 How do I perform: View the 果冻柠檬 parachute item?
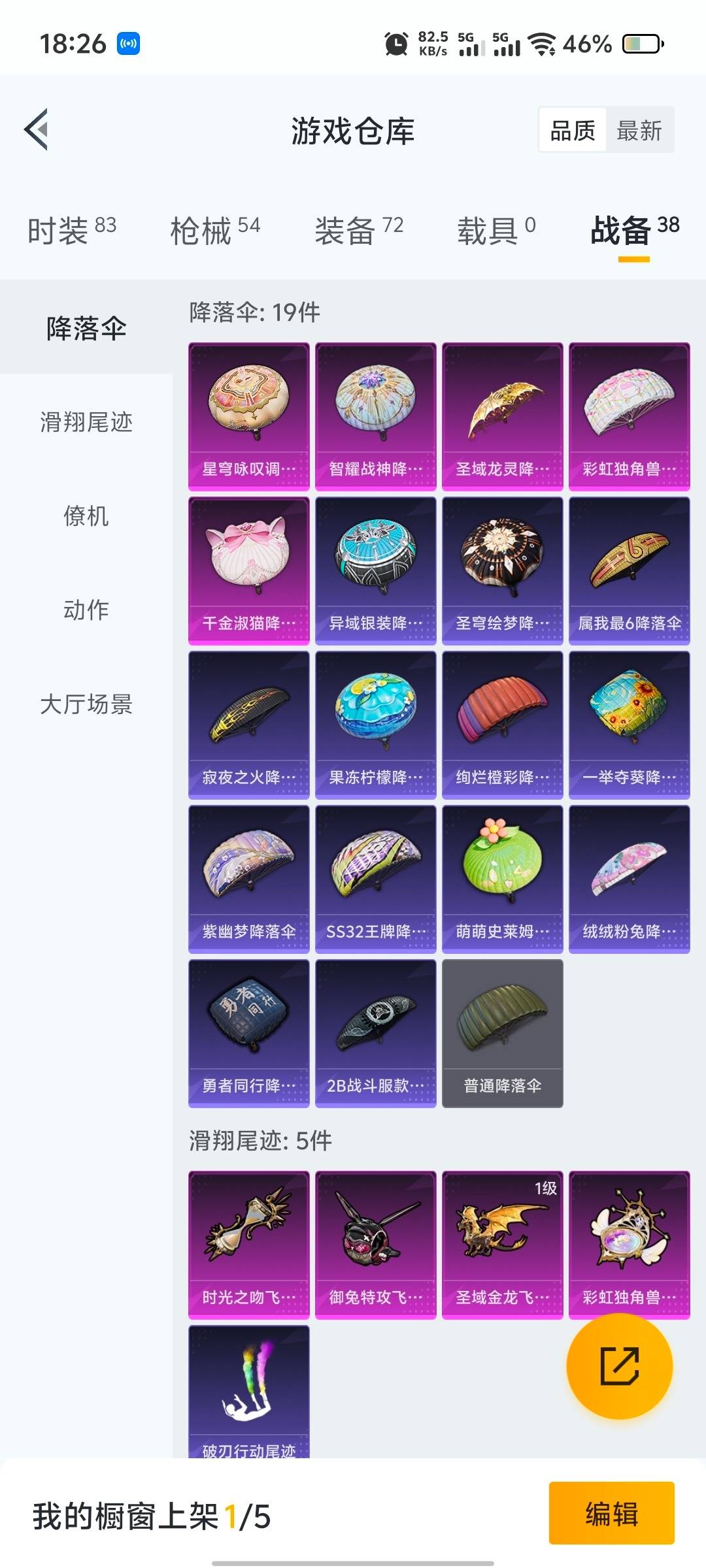(375, 725)
